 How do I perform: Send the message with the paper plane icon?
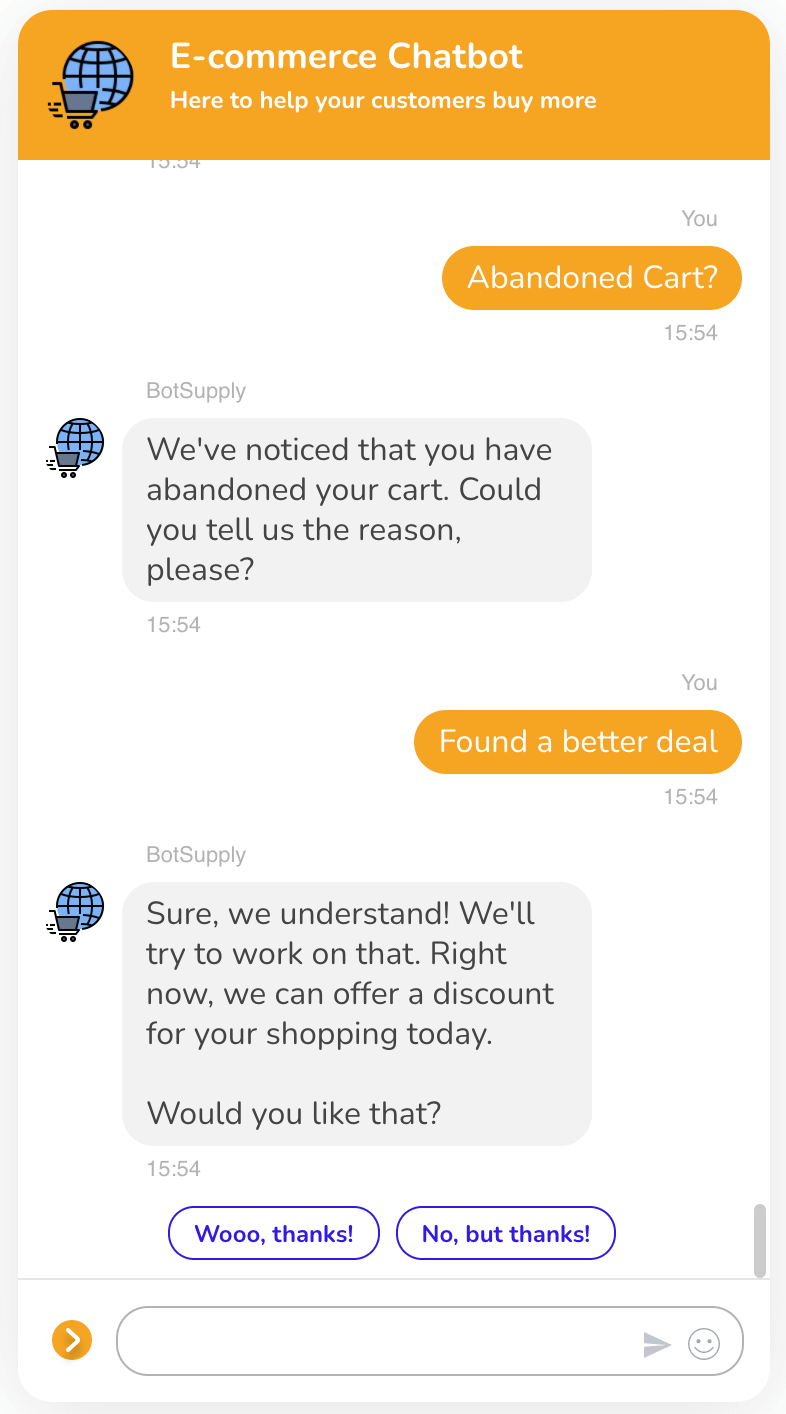point(656,1344)
